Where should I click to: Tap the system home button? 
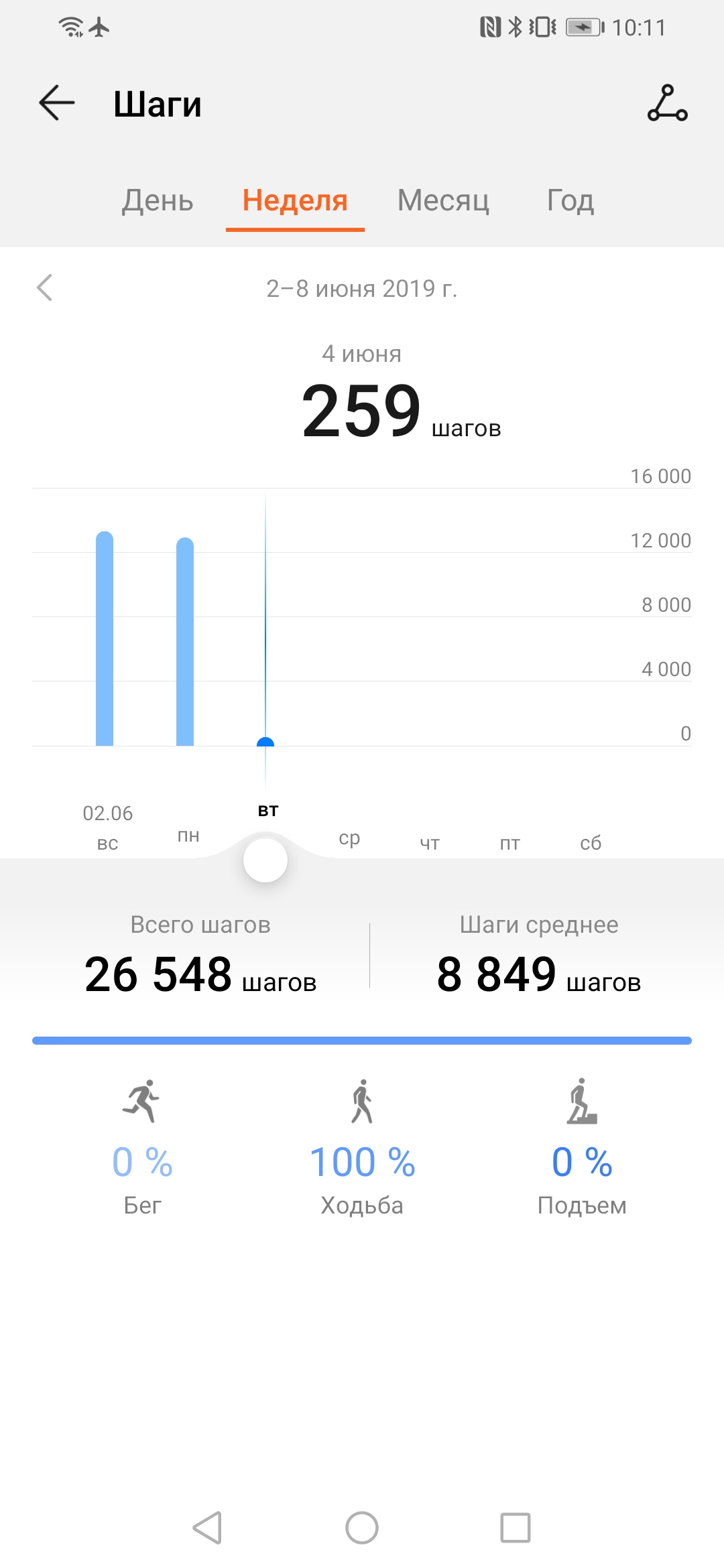click(362, 1528)
